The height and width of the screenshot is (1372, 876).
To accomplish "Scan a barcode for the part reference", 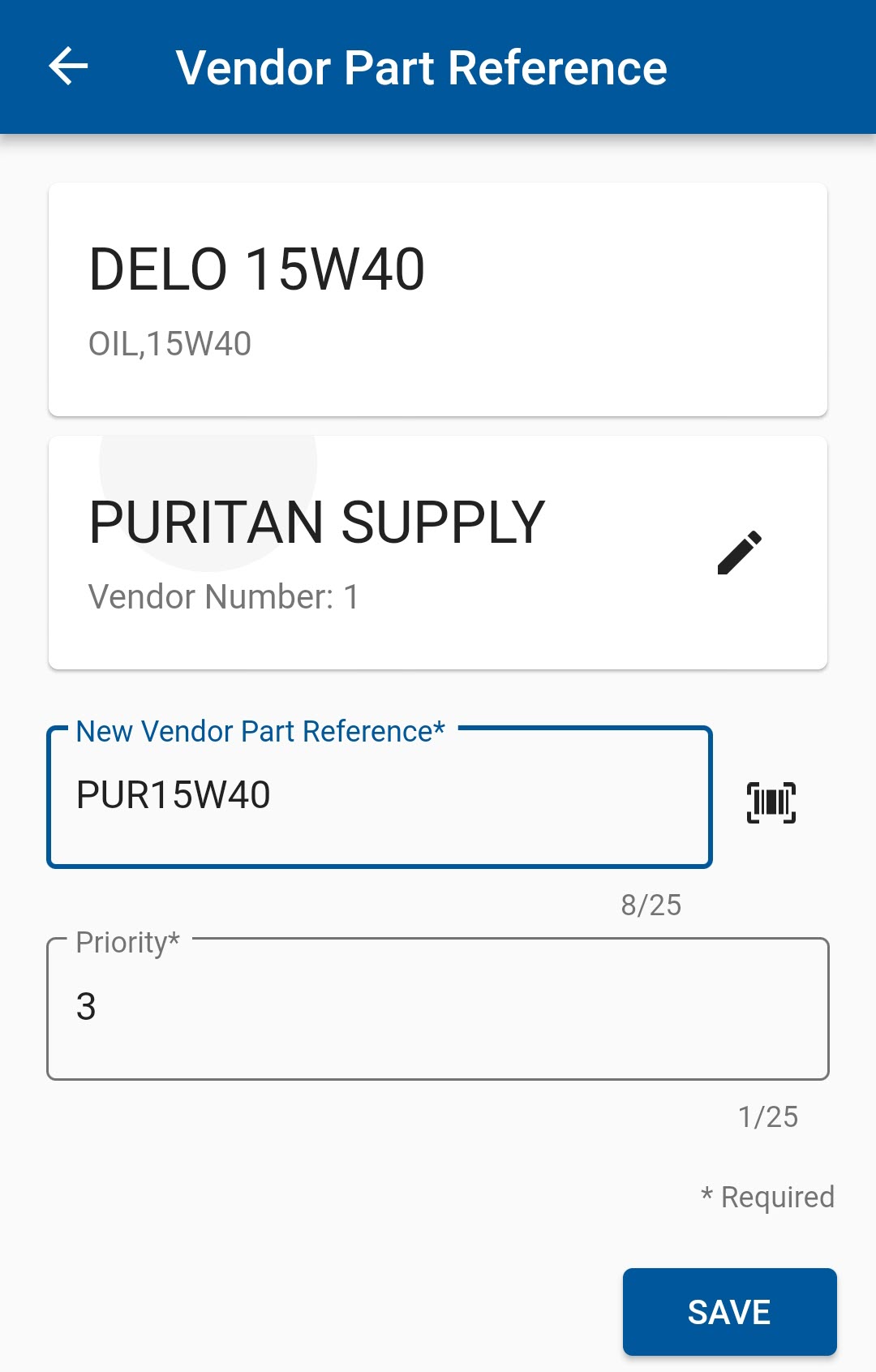I will (771, 802).
